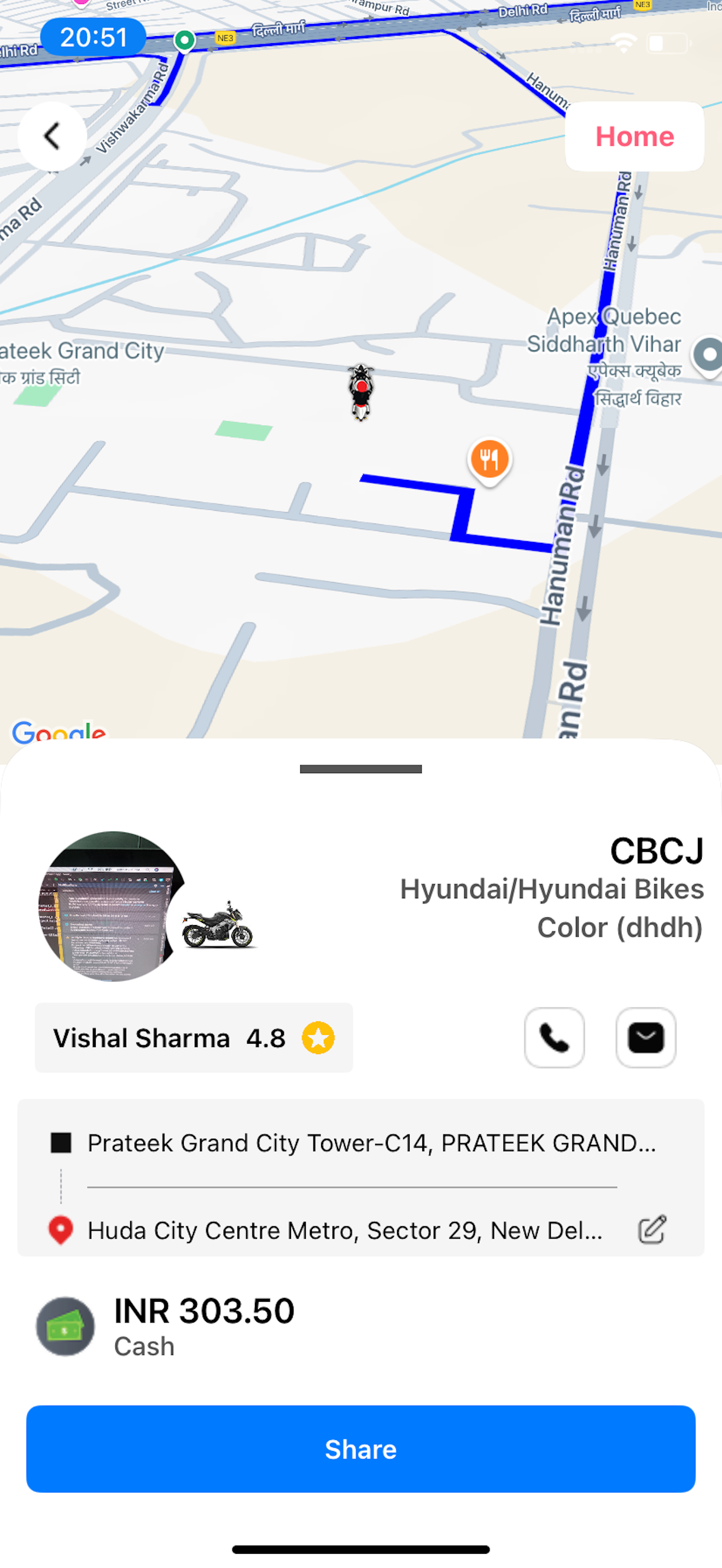
Task: Tap the bottom sheet drag handle
Action: click(x=360, y=769)
